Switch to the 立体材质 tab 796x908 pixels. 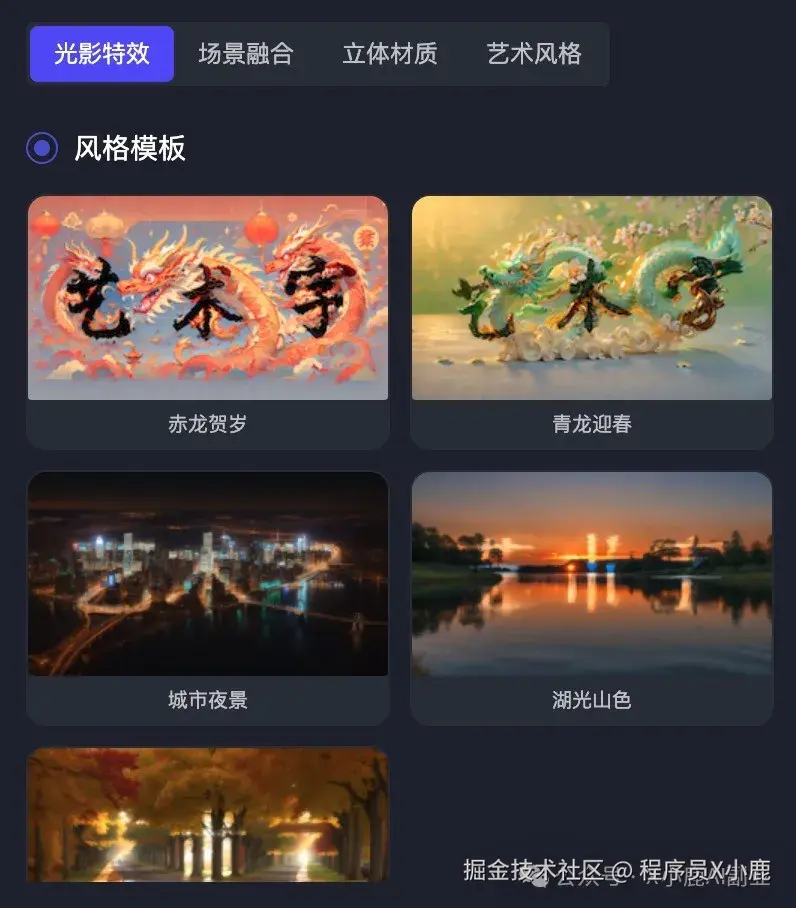390,55
